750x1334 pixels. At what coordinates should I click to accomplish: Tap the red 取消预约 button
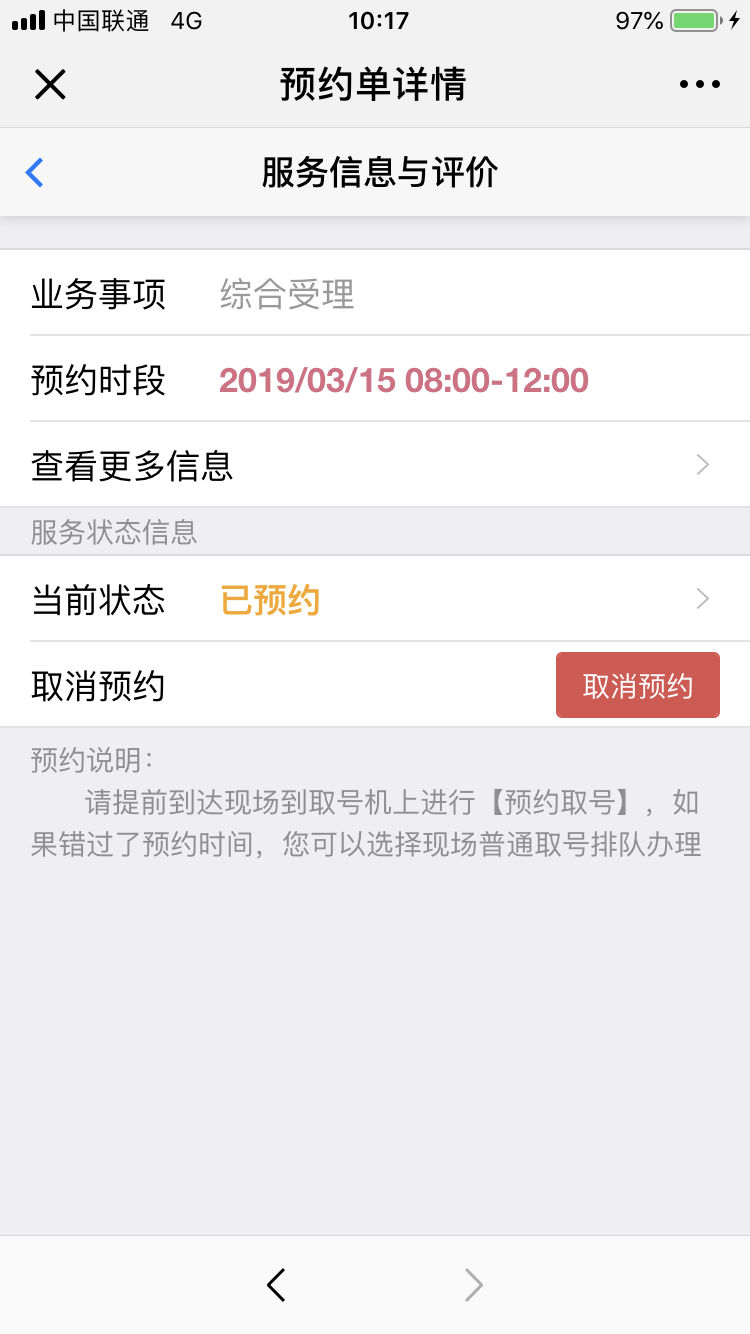(637, 686)
